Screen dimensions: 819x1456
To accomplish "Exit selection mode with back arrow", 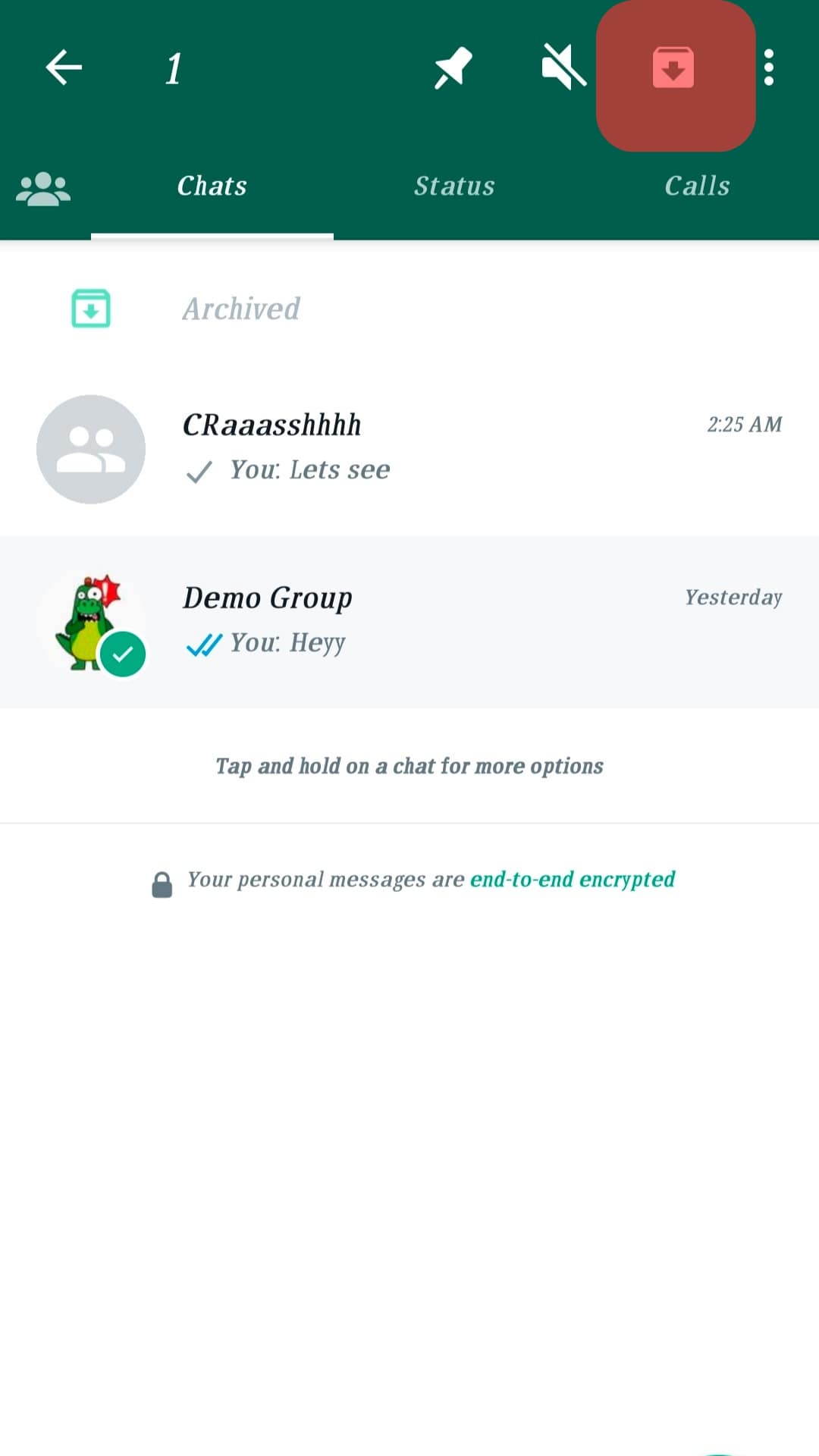I will (64, 67).
